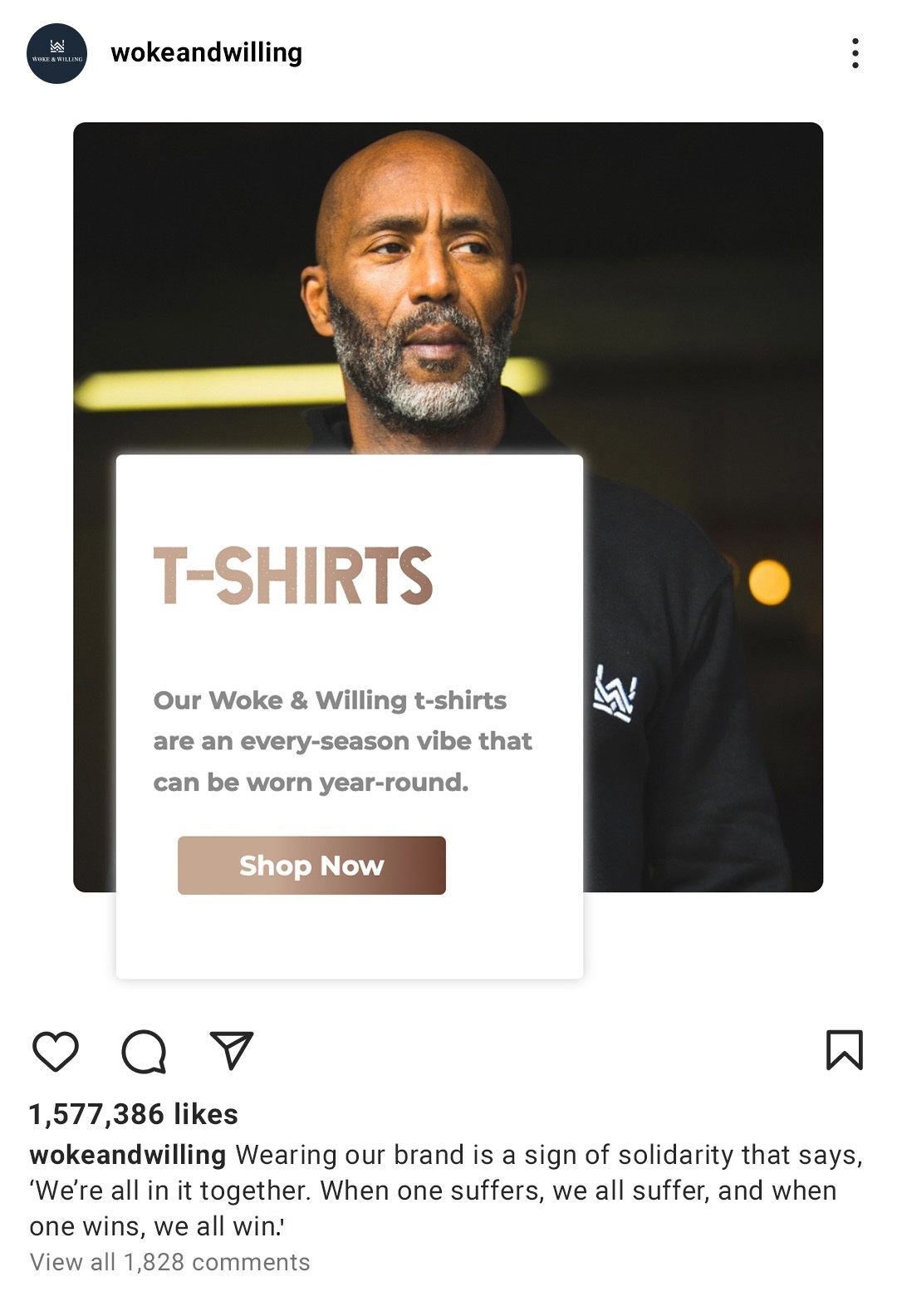Like the wokeandwilling post
This screenshot has width=897, height=1316.
pos(56,1051)
